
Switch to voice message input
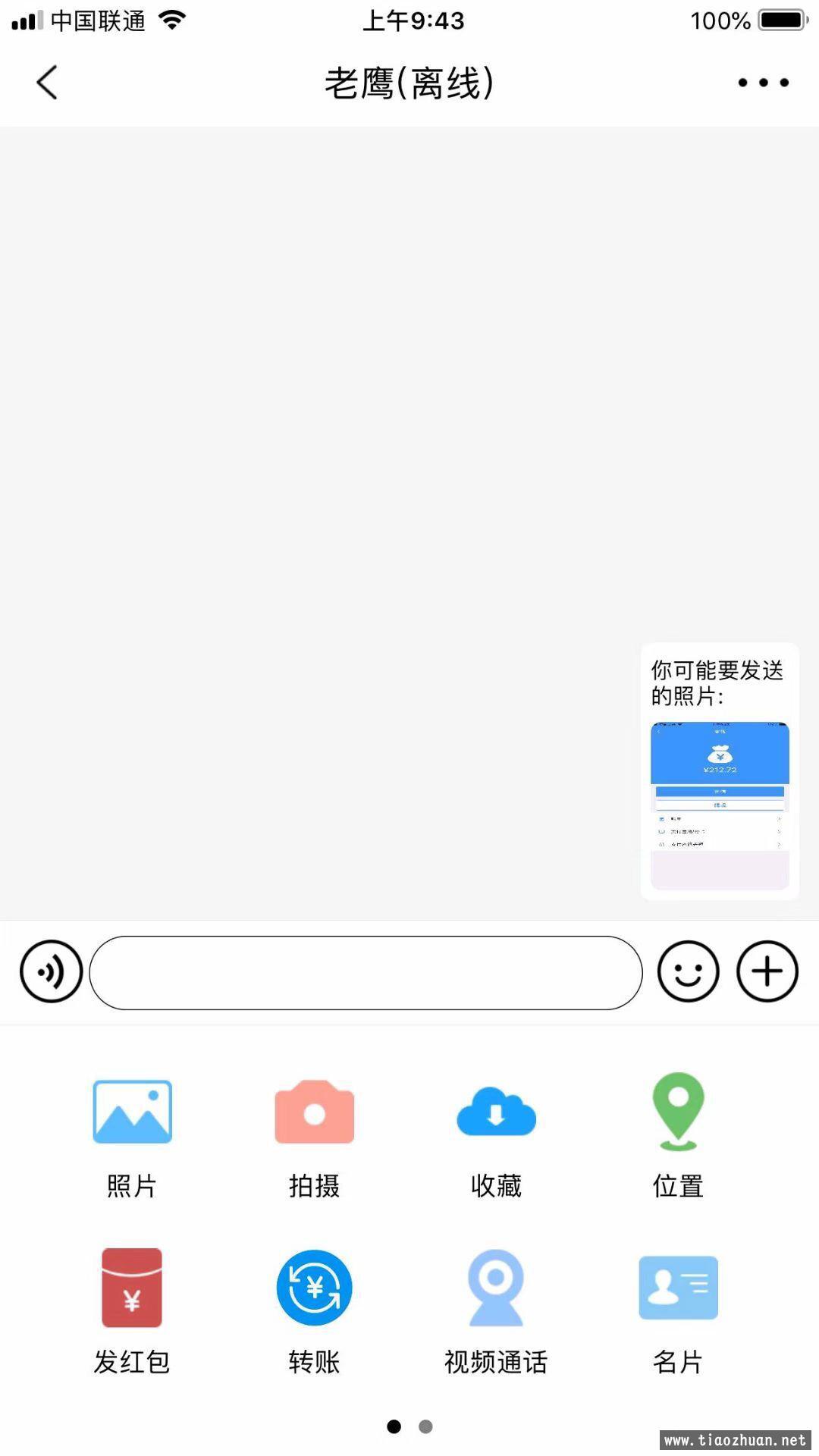tap(51, 971)
